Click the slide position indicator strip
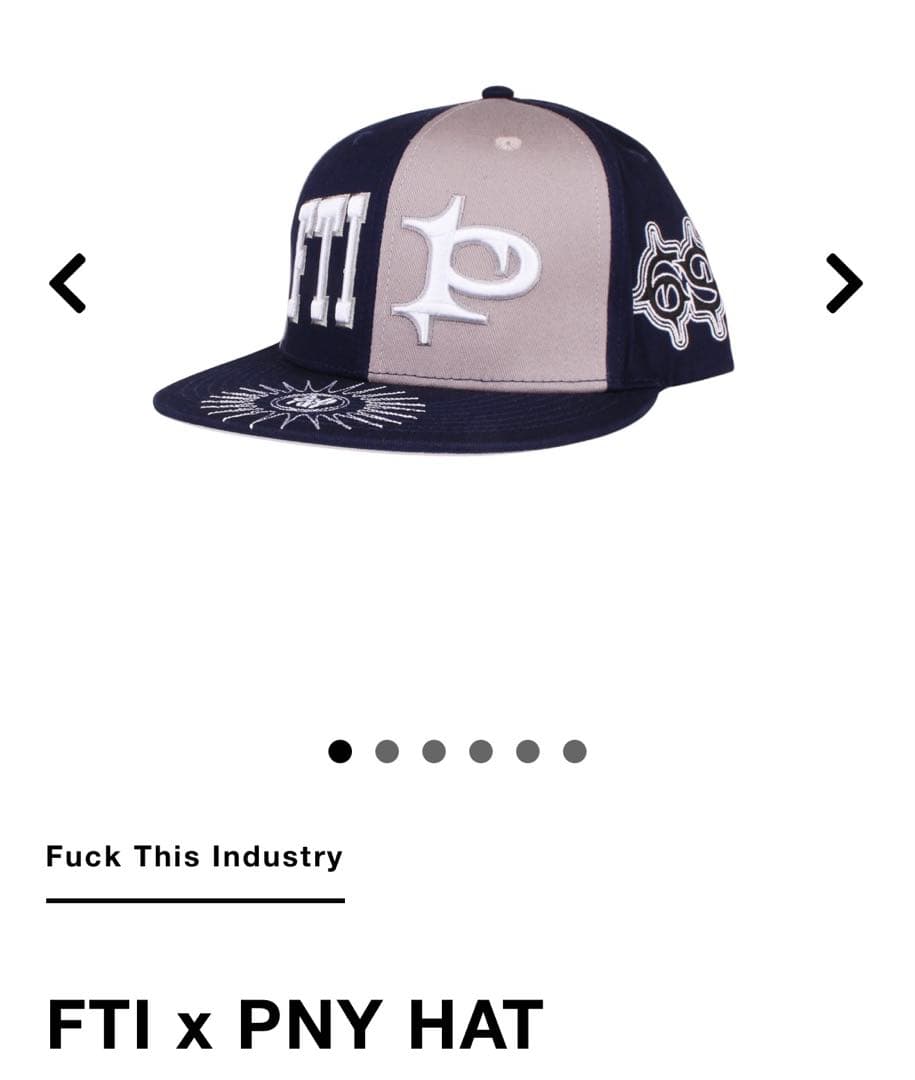 click(x=457, y=748)
